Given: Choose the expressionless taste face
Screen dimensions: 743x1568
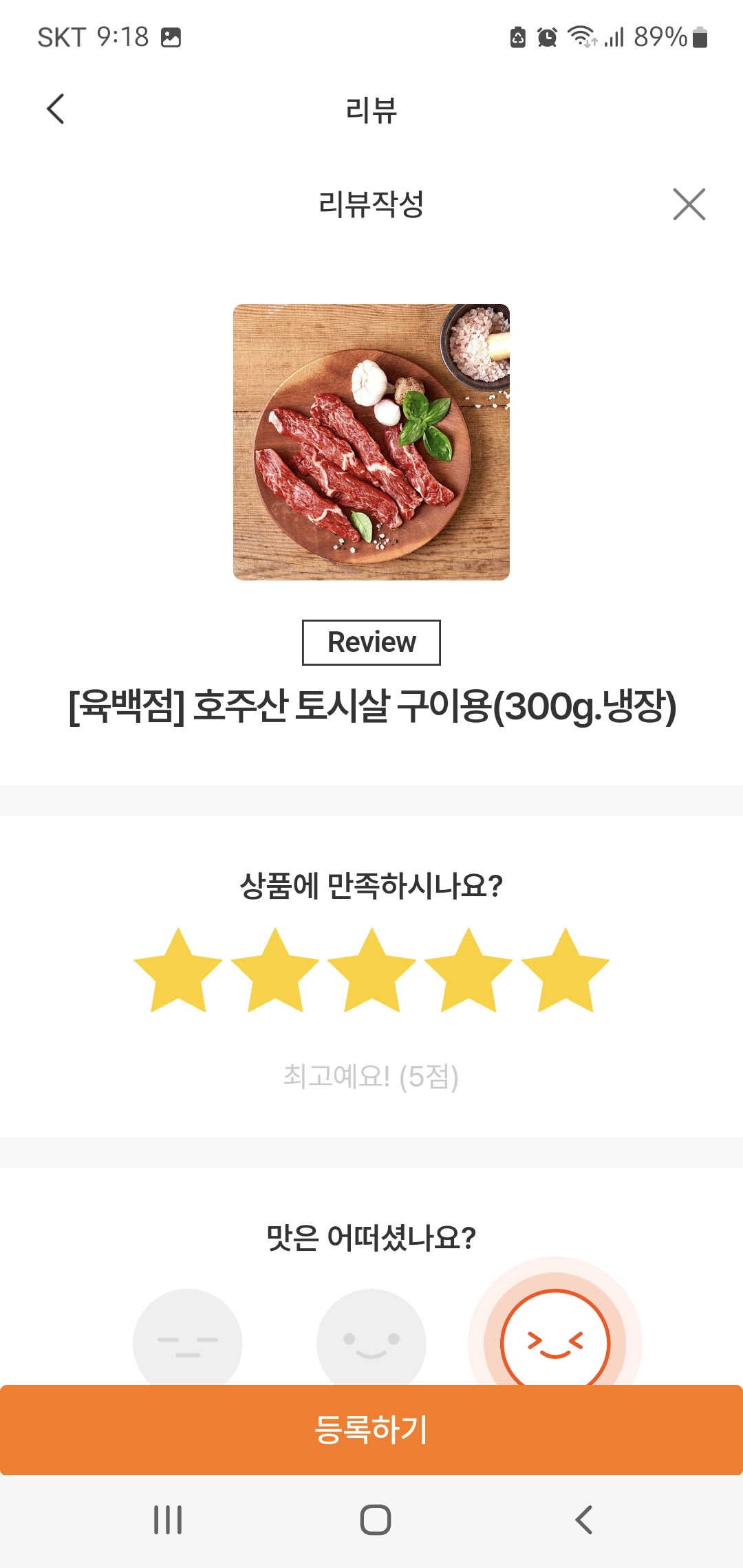Looking at the screenshot, I should (x=188, y=1337).
